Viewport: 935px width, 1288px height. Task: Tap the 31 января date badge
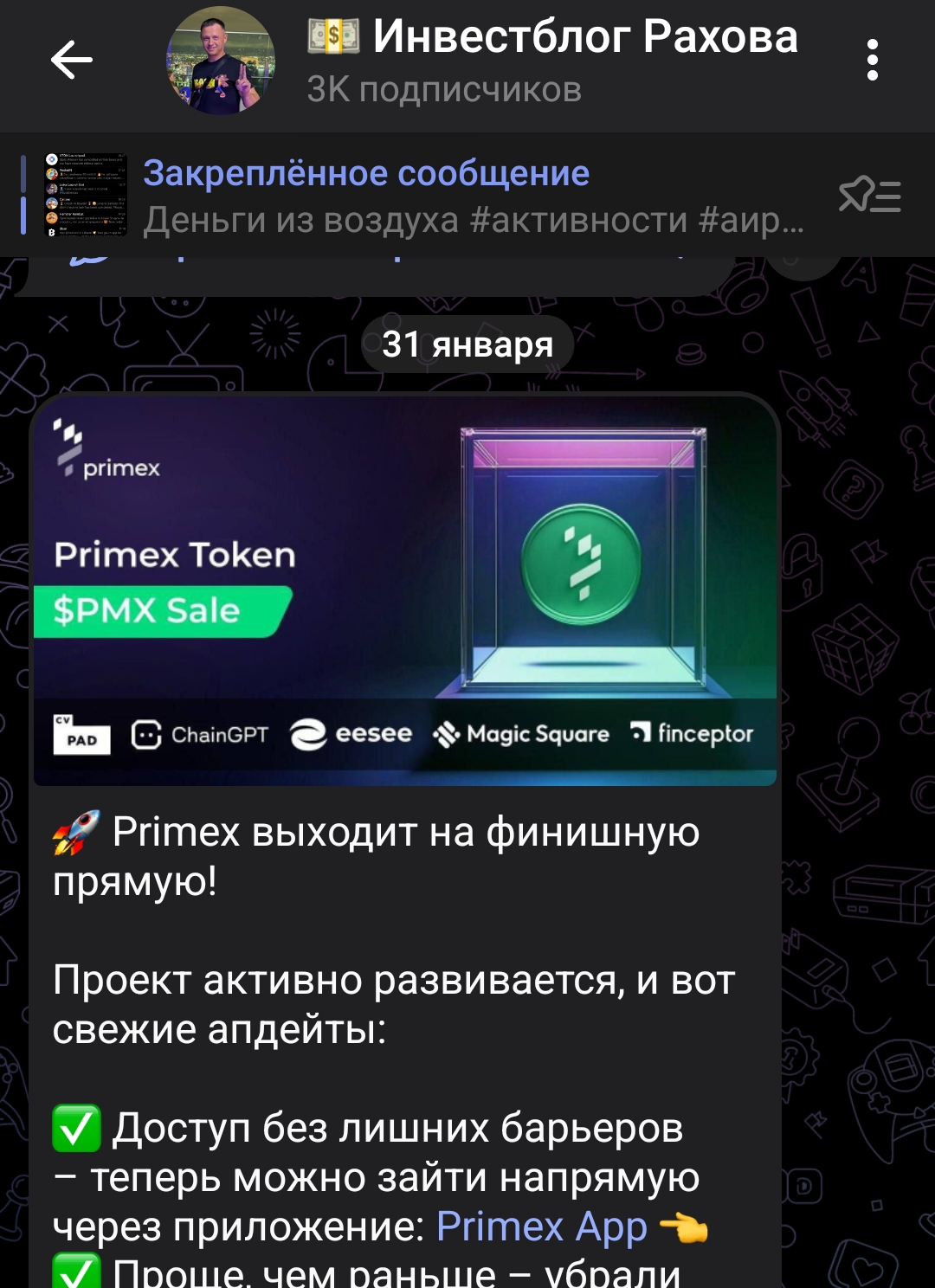coord(467,345)
